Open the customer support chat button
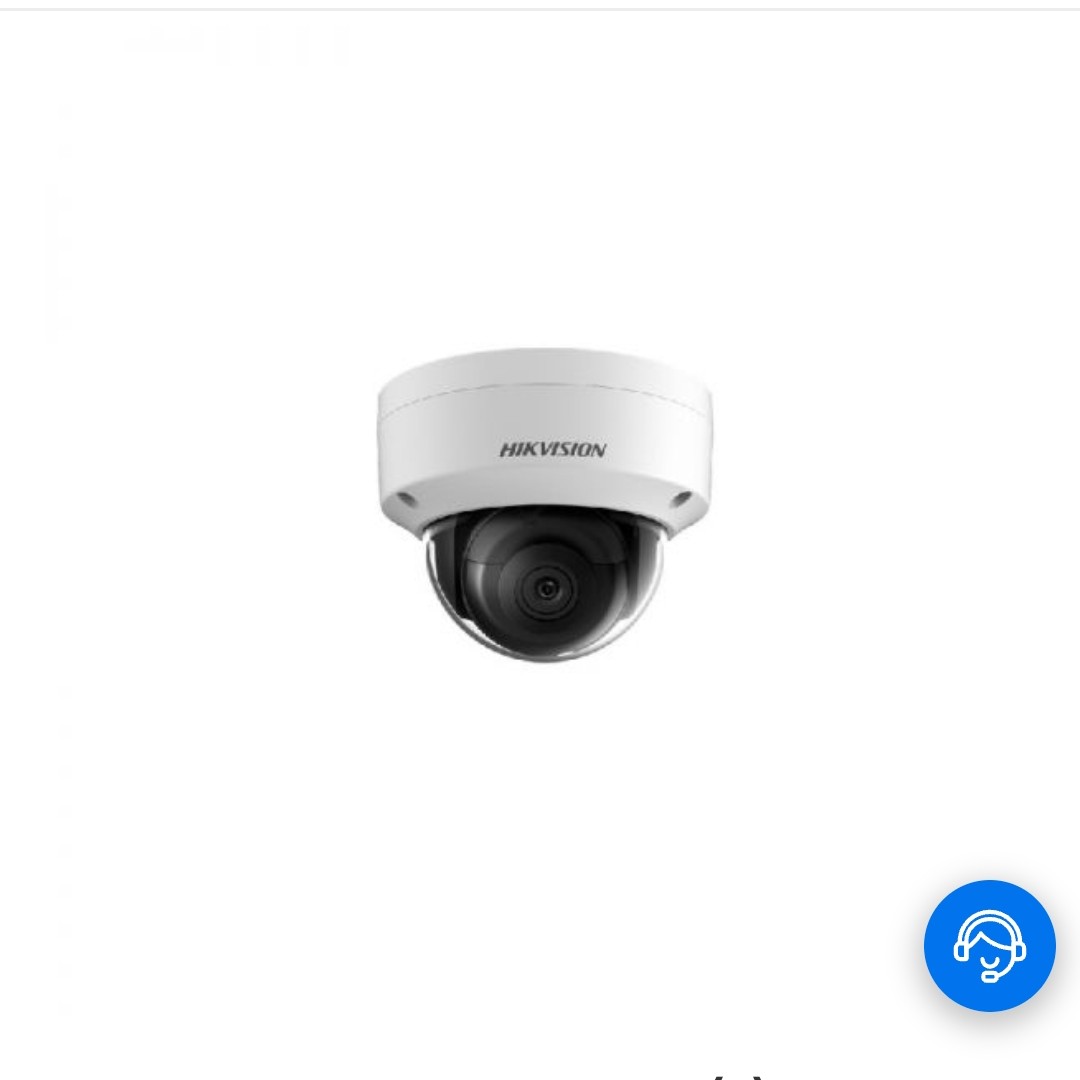1080x1080 pixels. point(989,945)
